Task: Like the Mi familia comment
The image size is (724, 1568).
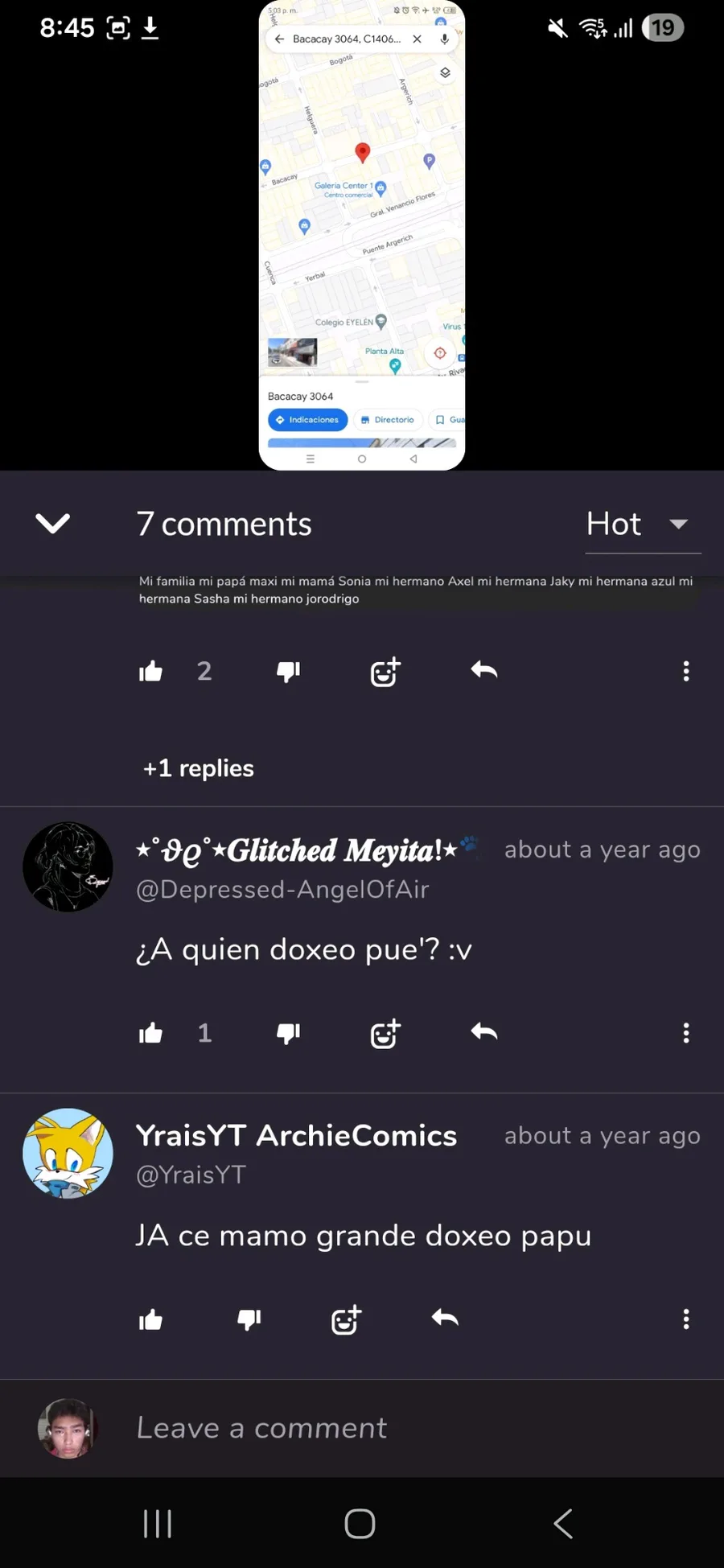Action: coord(150,671)
